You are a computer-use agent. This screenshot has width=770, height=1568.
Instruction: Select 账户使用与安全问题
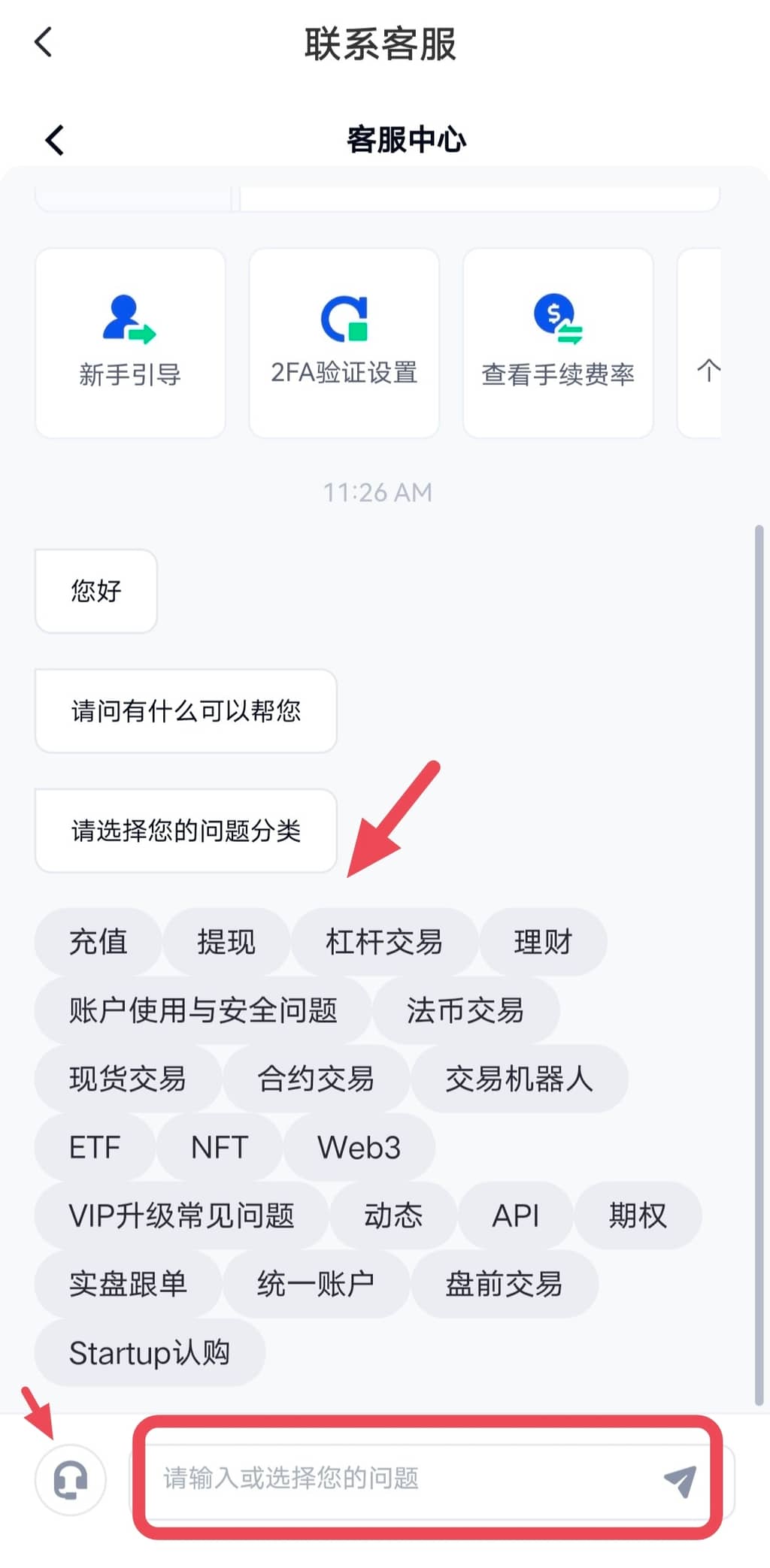[x=202, y=1010]
